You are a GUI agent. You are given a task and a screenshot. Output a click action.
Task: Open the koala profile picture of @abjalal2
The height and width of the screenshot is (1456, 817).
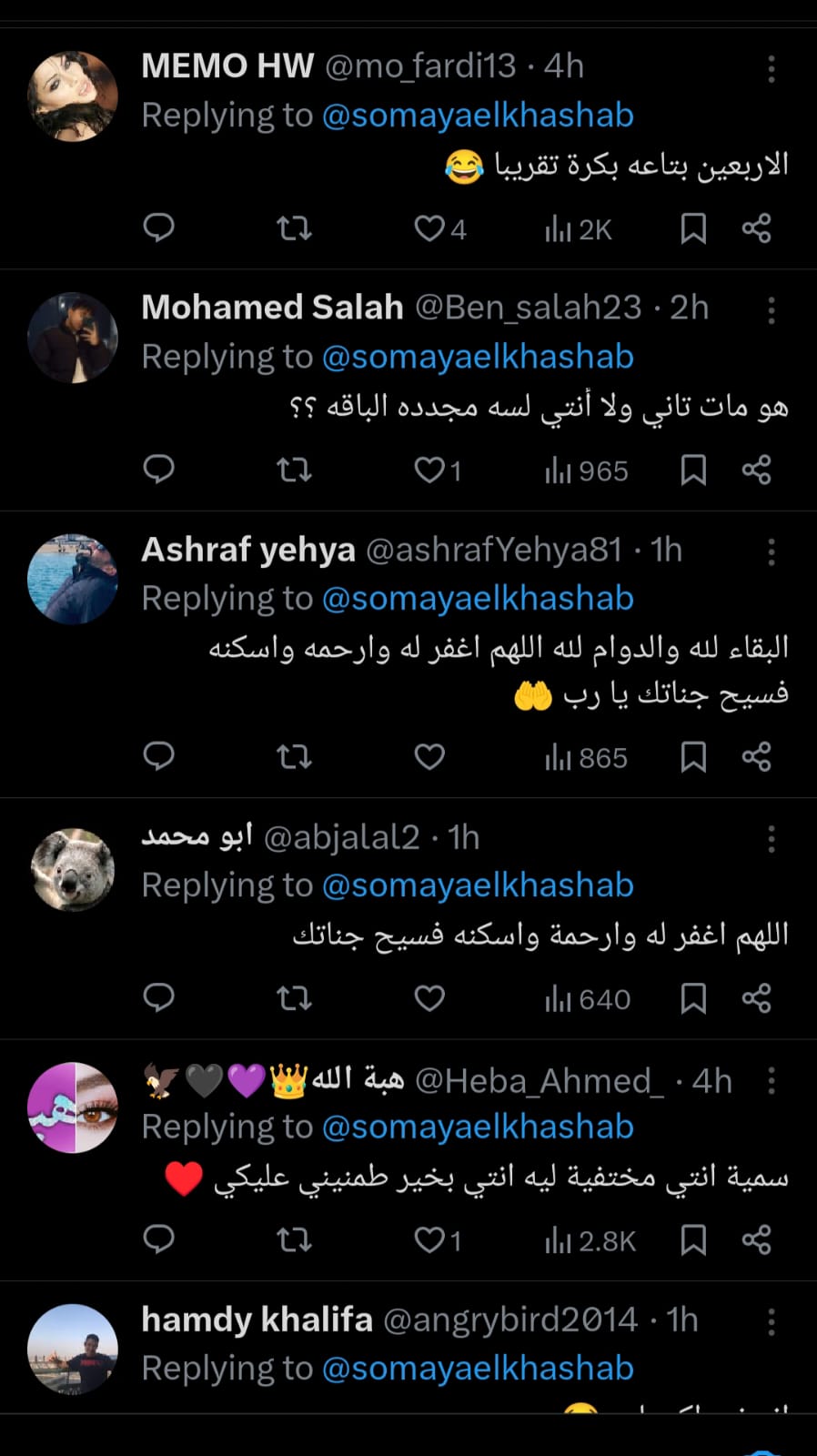pyautogui.click(x=73, y=869)
